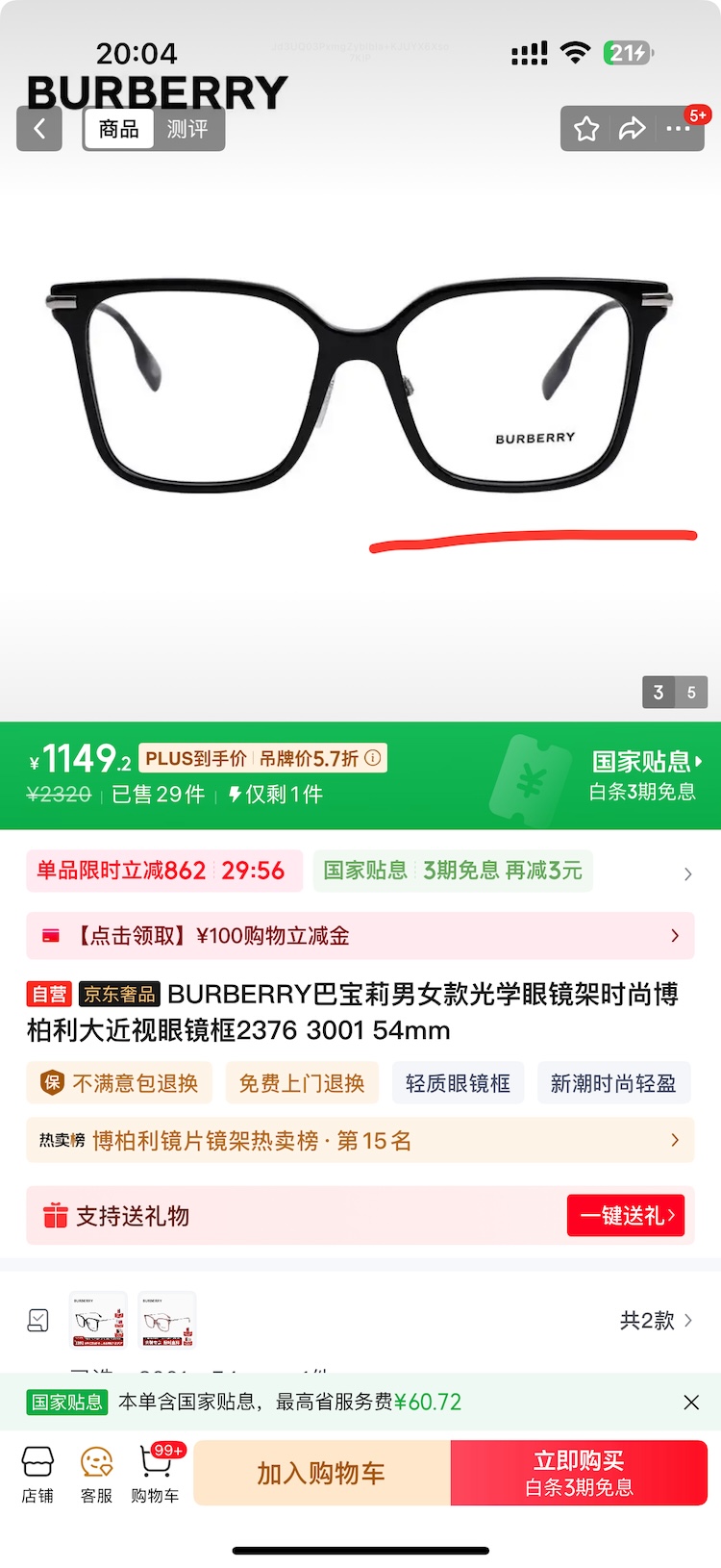Viewport: 721px width, 1568px height.
Task: Open the 购物车 shopping cart
Action: tap(155, 1474)
